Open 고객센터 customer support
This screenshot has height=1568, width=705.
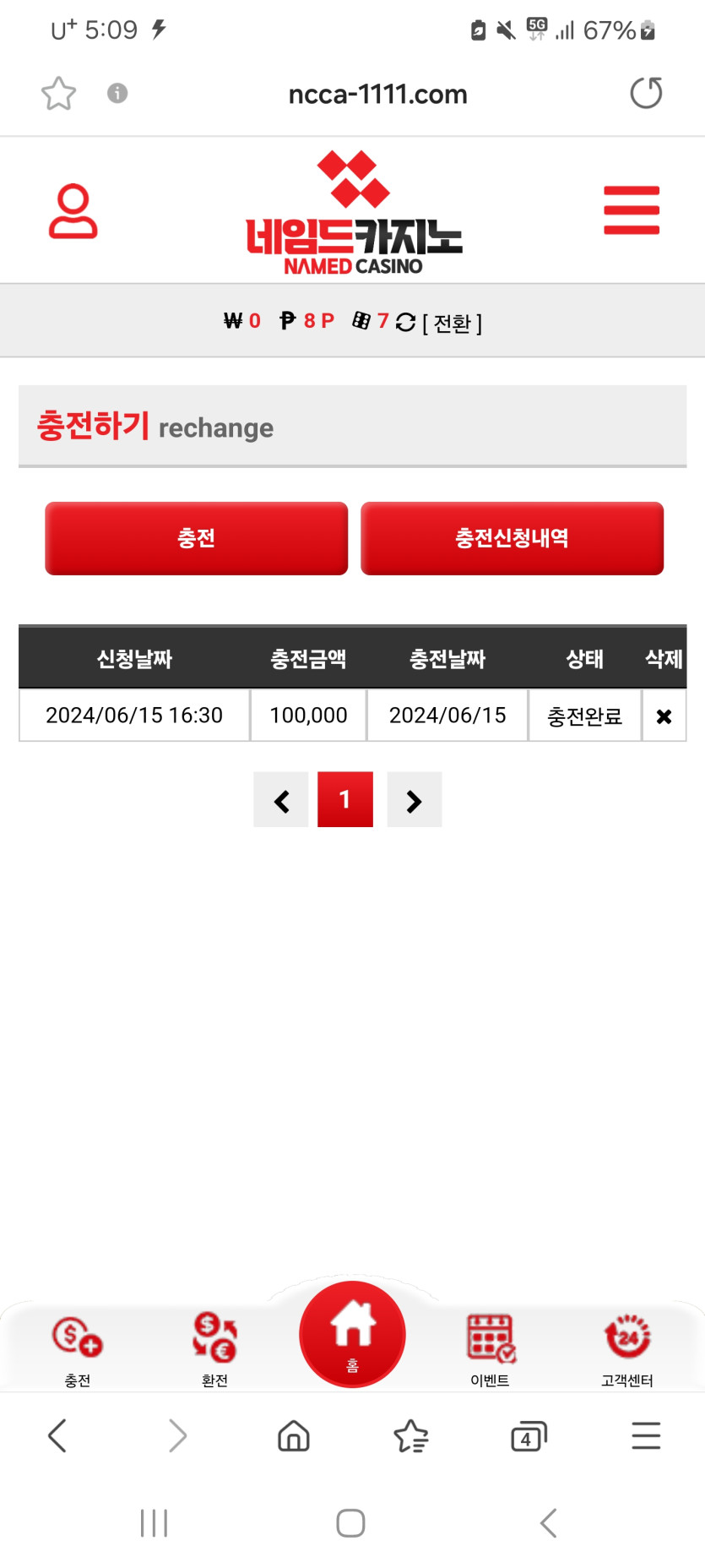click(626, 1349)
